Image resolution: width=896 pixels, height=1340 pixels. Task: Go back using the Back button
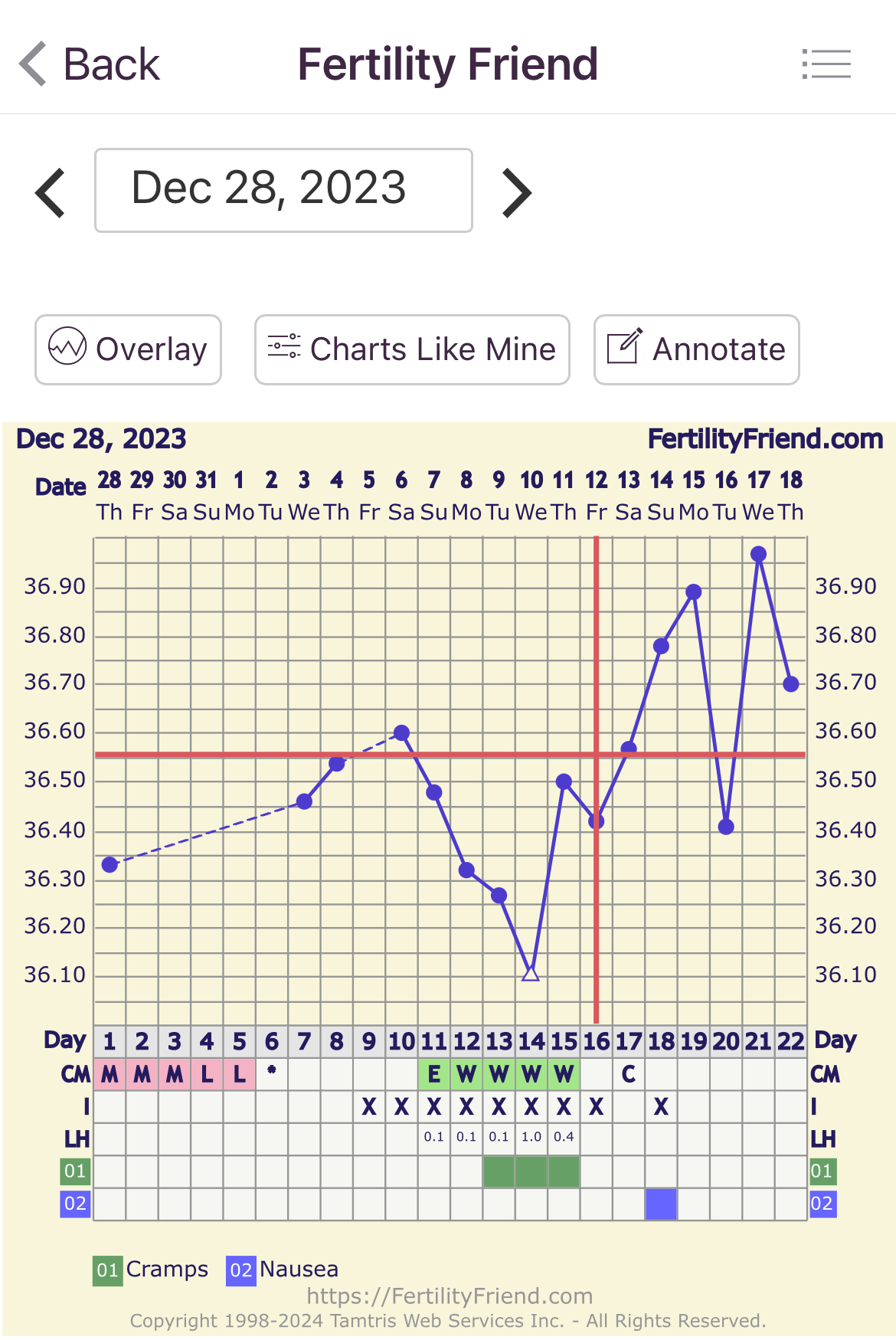[x=90, y=64]
